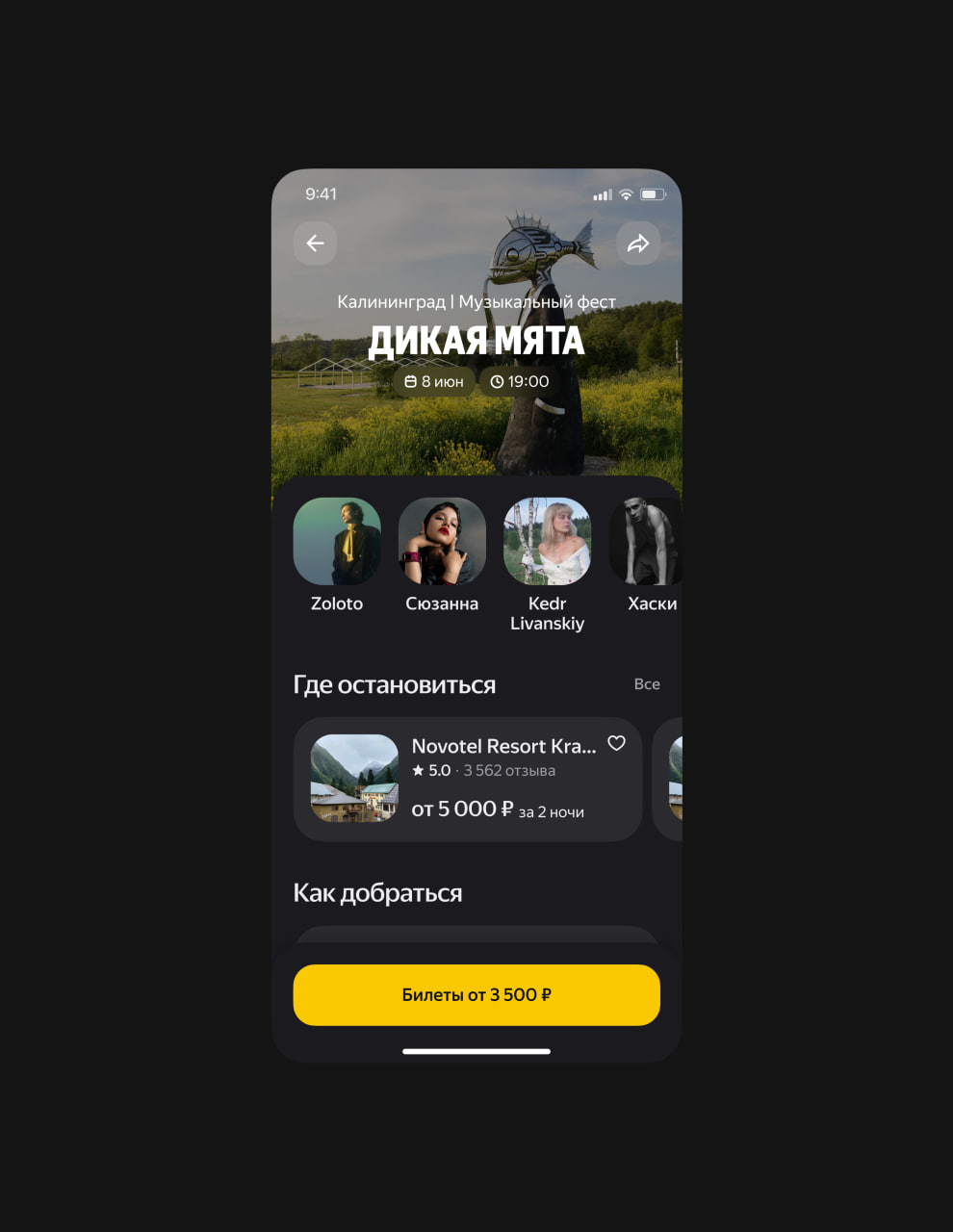Image resolution: width=953 pixels, height=1232 pixels.
Task: Show all places via Все link
Action: point(647,684)
